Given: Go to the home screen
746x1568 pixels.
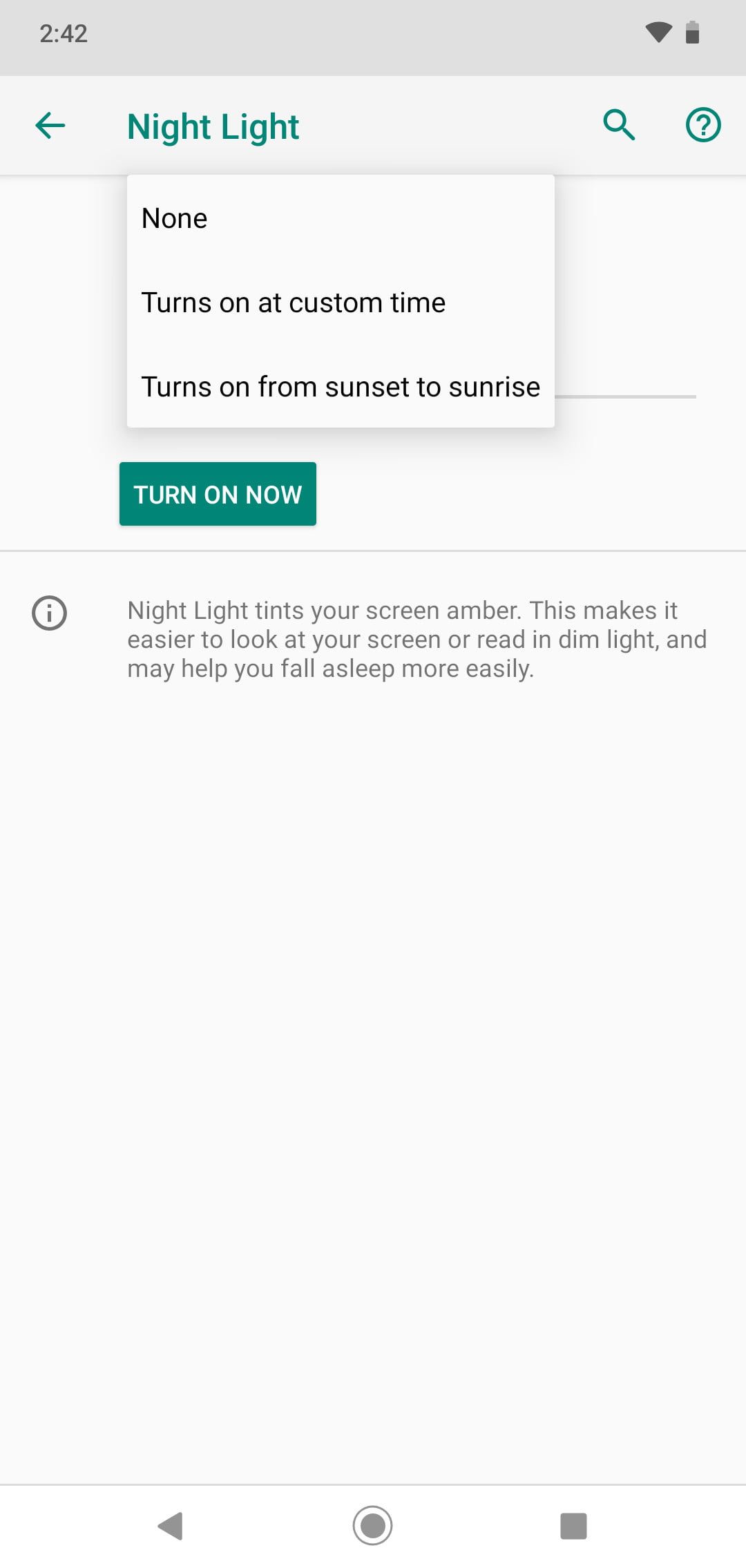Looking at the screenshot, I should pyautogui.click(x=372, y=1525).
